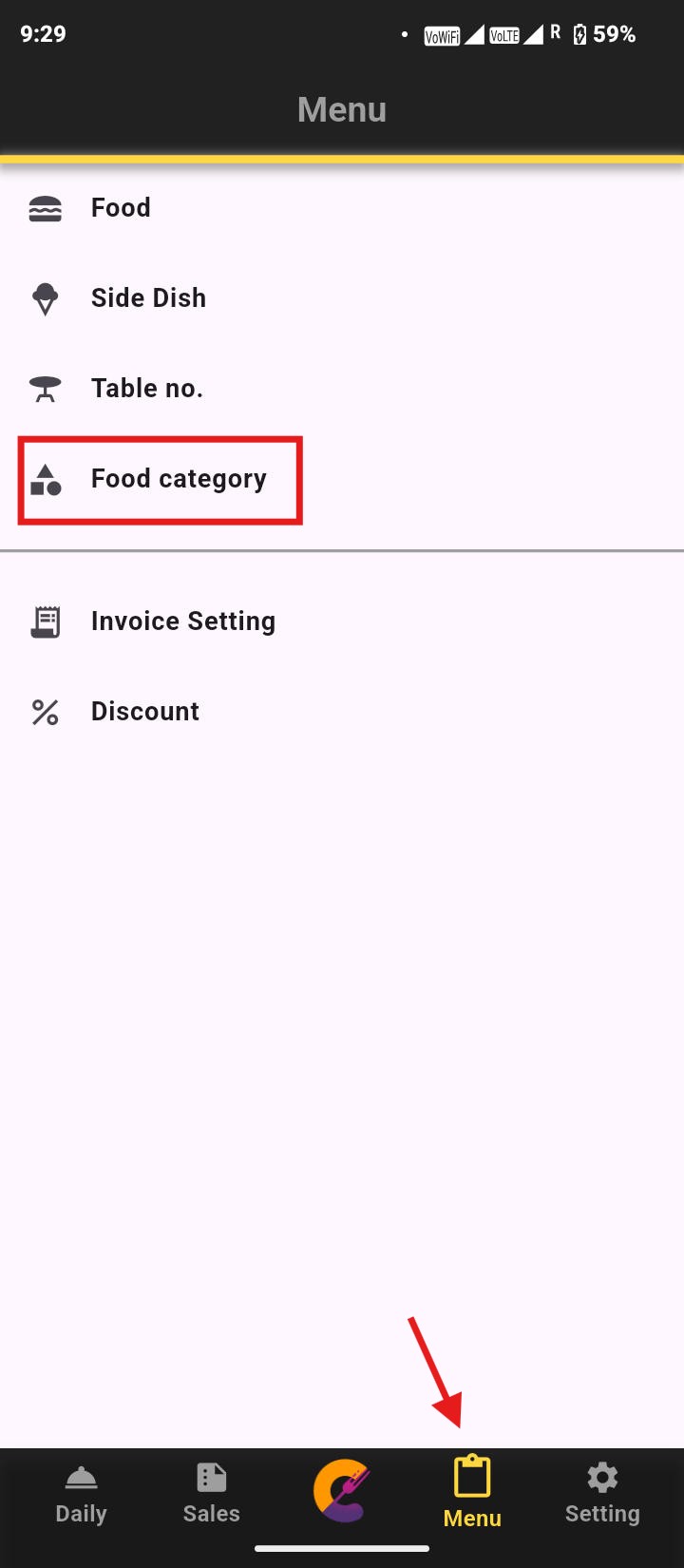Switch to the Sales tab
The height and width of the screenshot is (1568, 684).
click(211, 1494)
